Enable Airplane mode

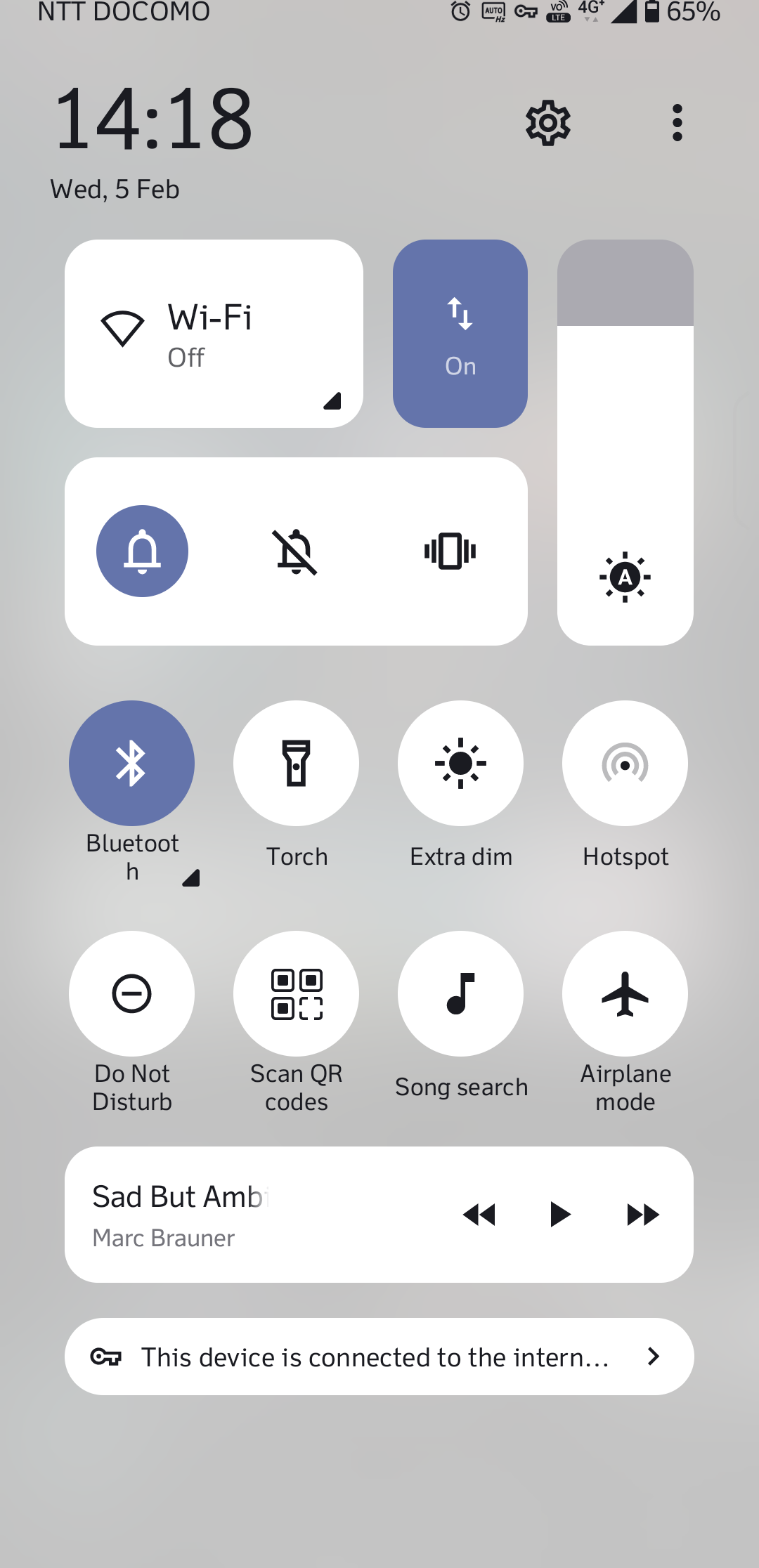coord(625,993)
